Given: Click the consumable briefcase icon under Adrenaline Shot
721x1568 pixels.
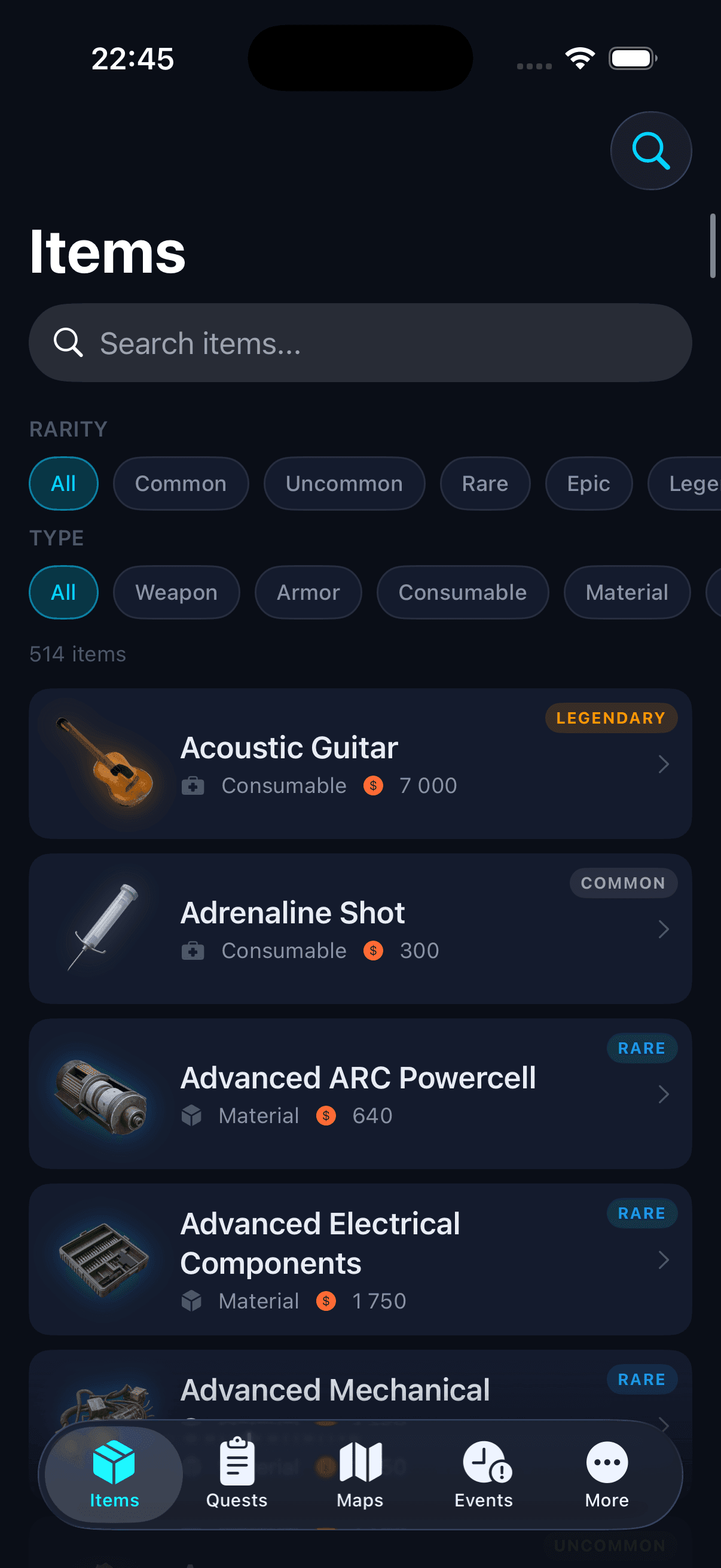Looking at the screenshot, I should (194, 950).
